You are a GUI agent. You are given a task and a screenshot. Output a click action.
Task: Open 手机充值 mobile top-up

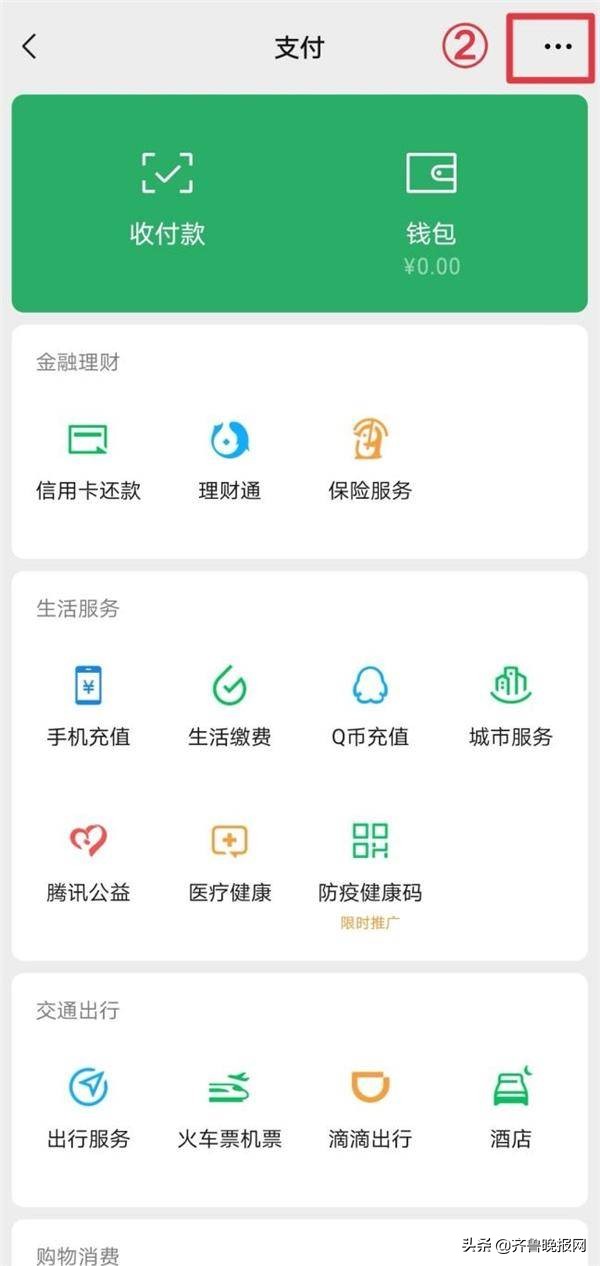point(88,705)
